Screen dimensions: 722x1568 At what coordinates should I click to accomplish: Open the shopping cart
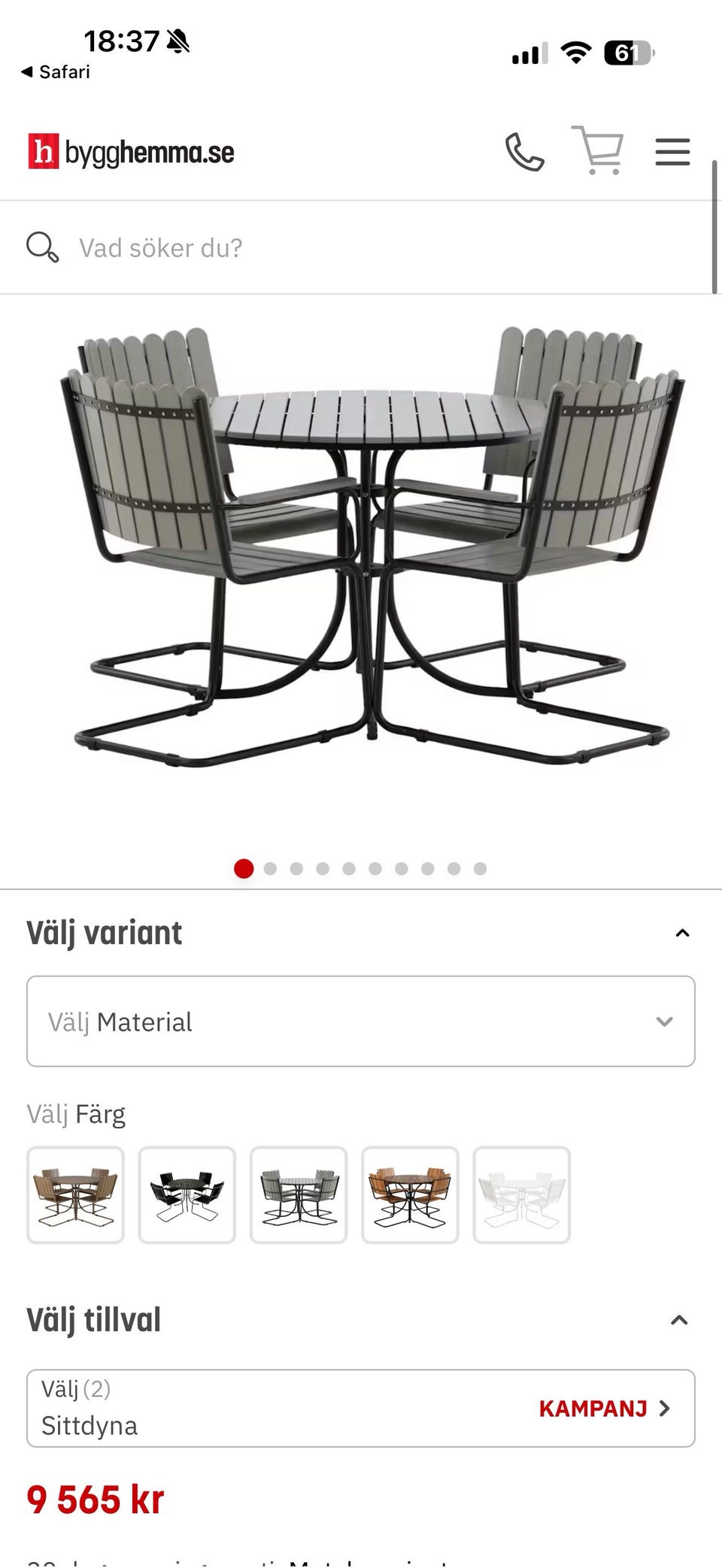(598, 150)
